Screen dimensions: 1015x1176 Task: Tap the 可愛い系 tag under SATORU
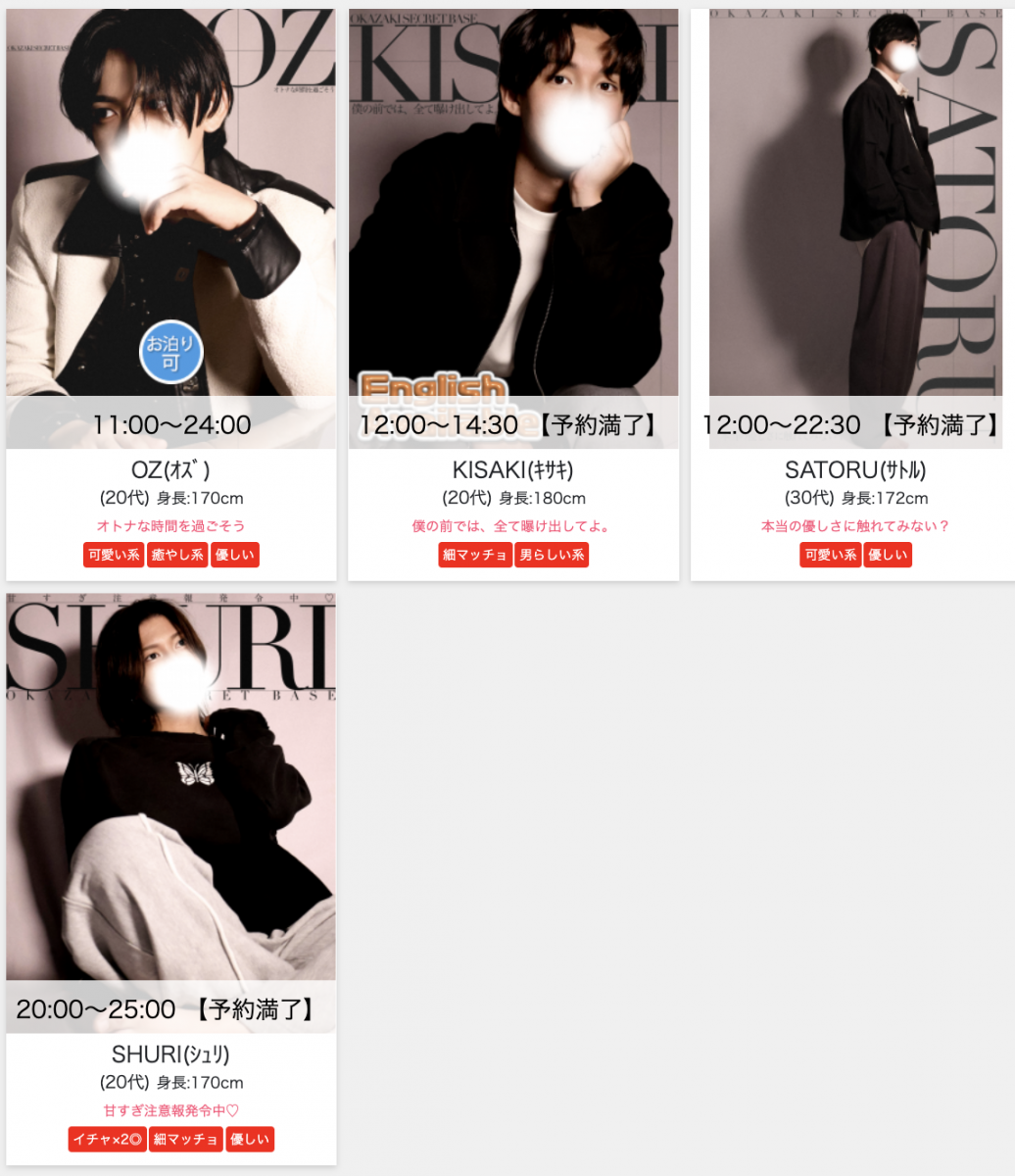[x=830, y=555]
